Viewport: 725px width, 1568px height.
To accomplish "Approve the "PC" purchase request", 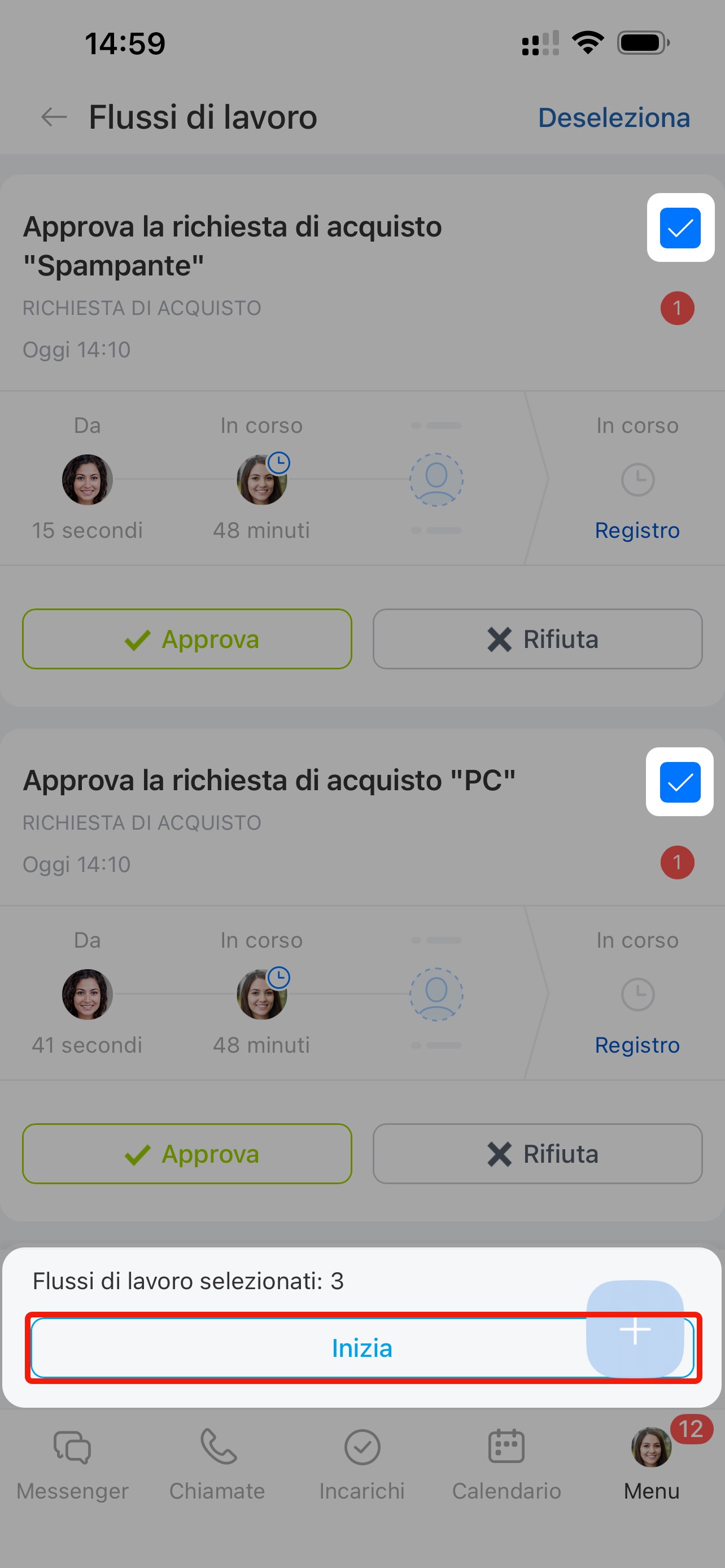I will click(x=187, y=1154).
